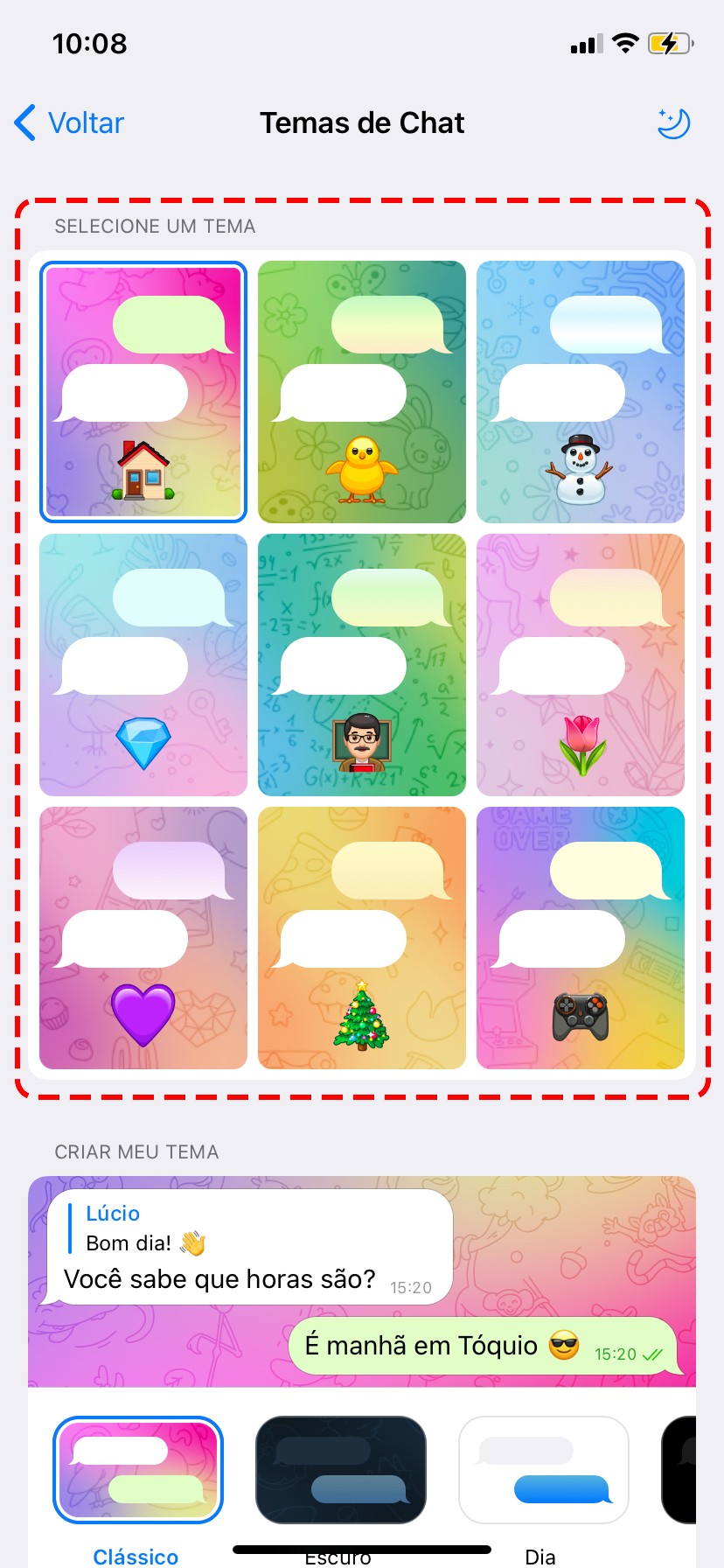724x1568 pixels.
Task: Choose the Clássico base theme
Action: (138, 1470)
